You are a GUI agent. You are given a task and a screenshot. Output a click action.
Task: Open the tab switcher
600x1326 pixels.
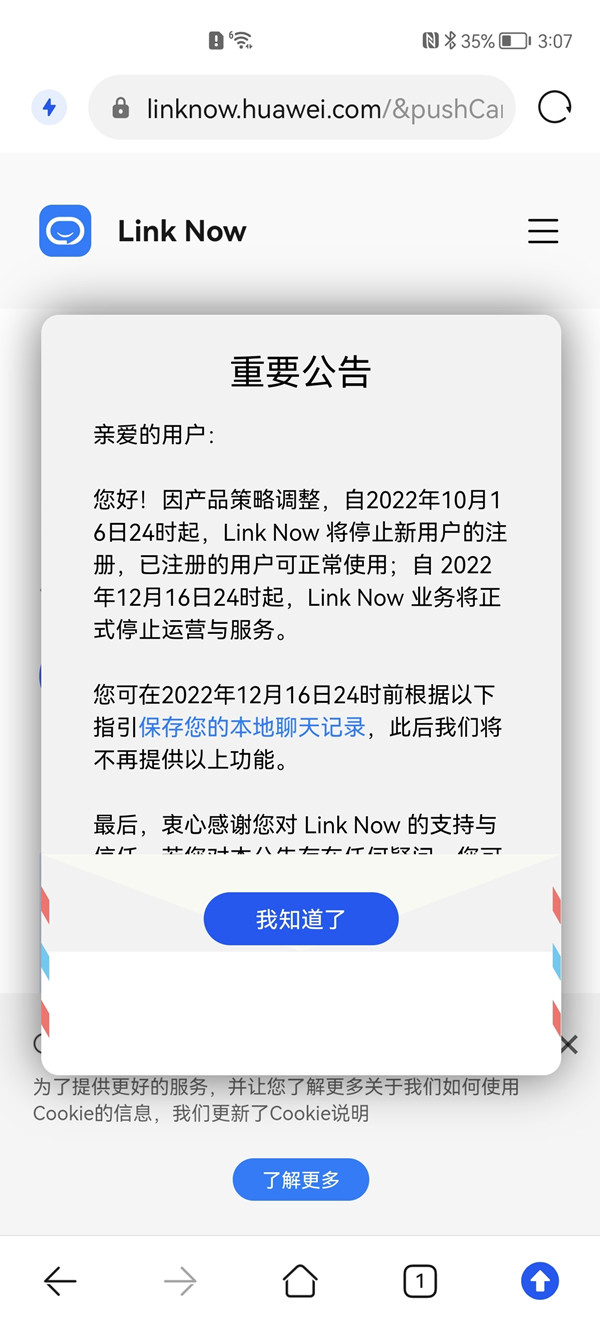pos(420,1281)
